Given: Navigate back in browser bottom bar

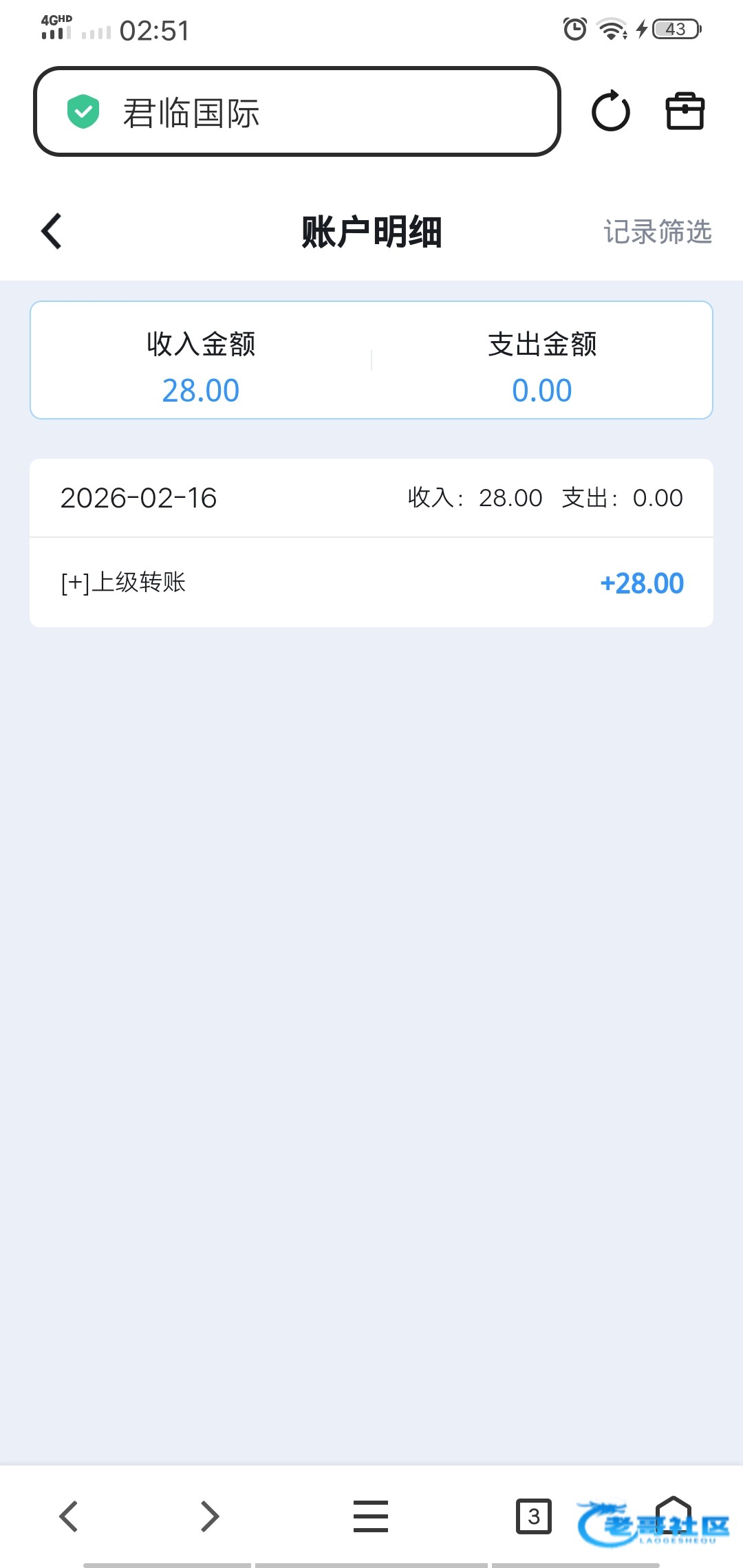Looking at the screenshot, I should coord(69,1516).
